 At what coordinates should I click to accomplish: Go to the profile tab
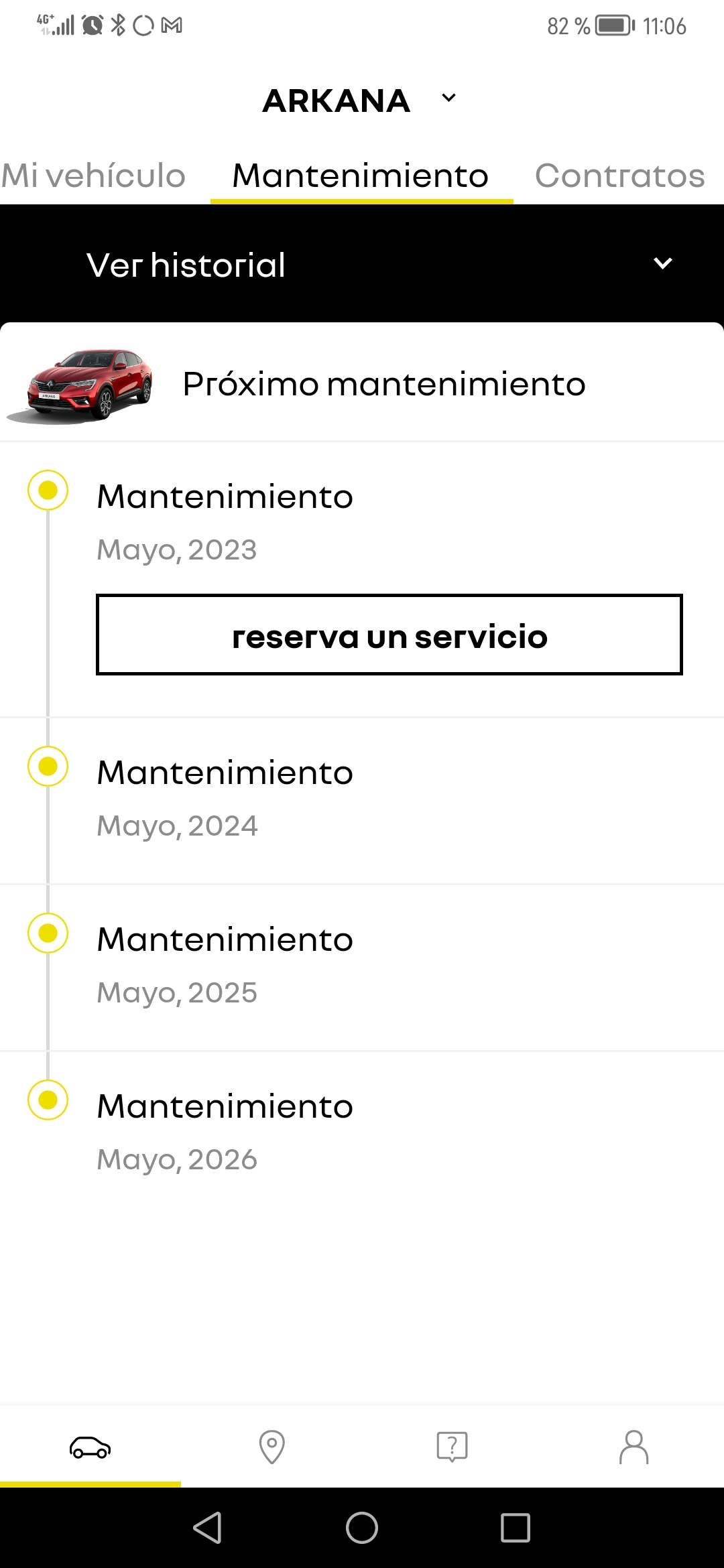pyautogui.click(x=633, y=1447)
